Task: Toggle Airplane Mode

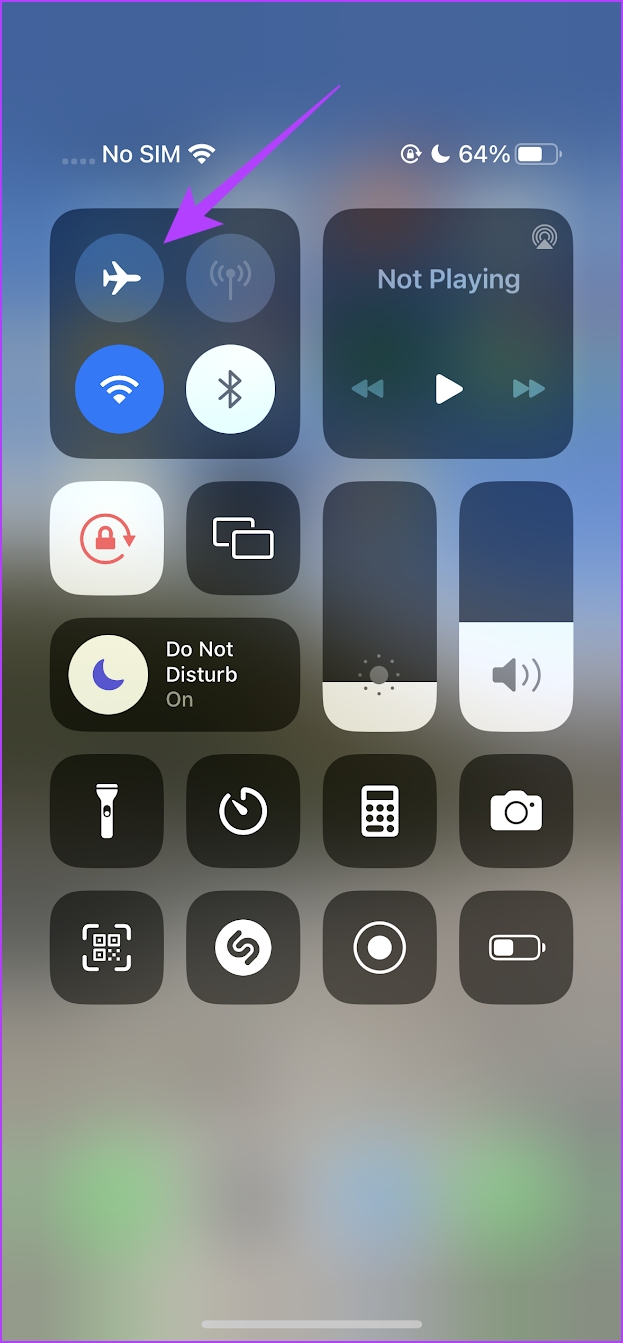Action: point(119,278)
